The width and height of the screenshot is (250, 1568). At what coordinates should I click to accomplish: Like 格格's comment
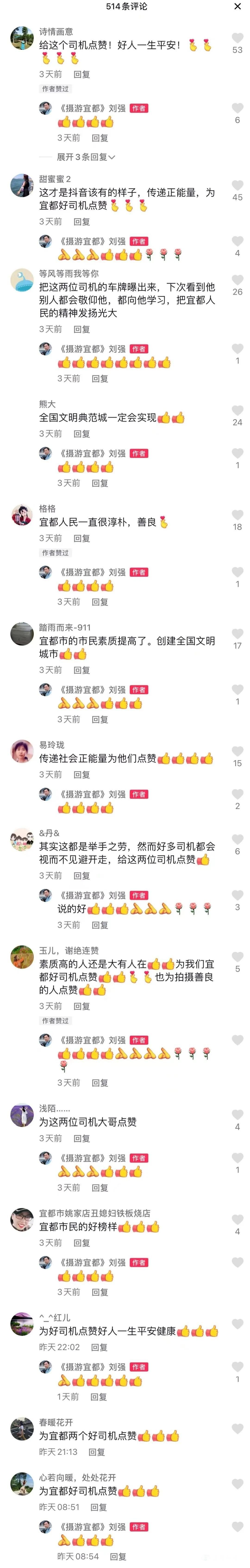click(x=237, y=515)
